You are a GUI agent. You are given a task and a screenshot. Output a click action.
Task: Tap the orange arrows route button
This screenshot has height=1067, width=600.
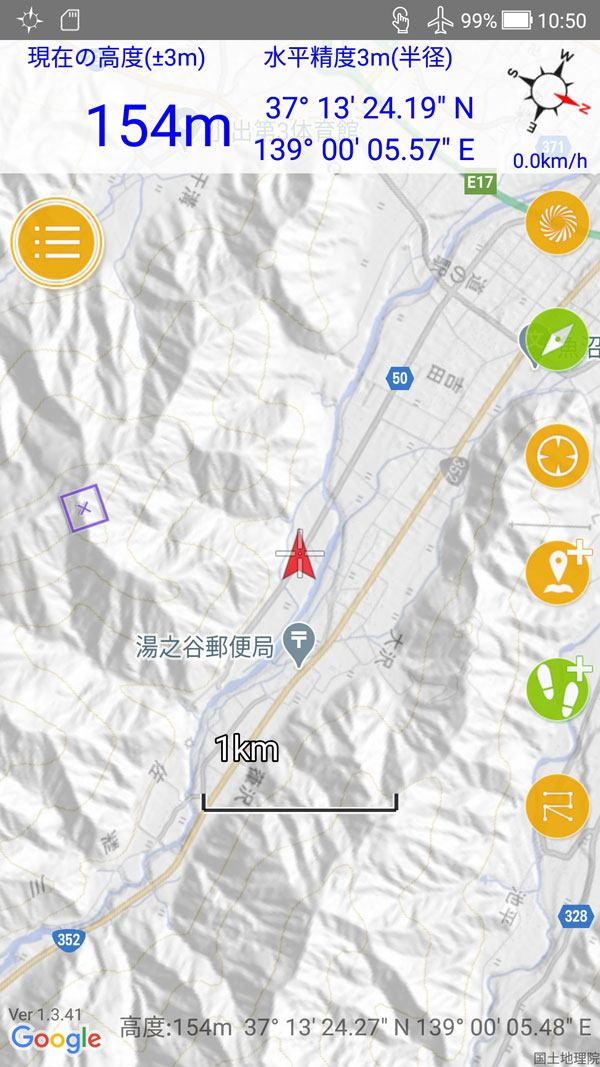[x=557, y=806]
